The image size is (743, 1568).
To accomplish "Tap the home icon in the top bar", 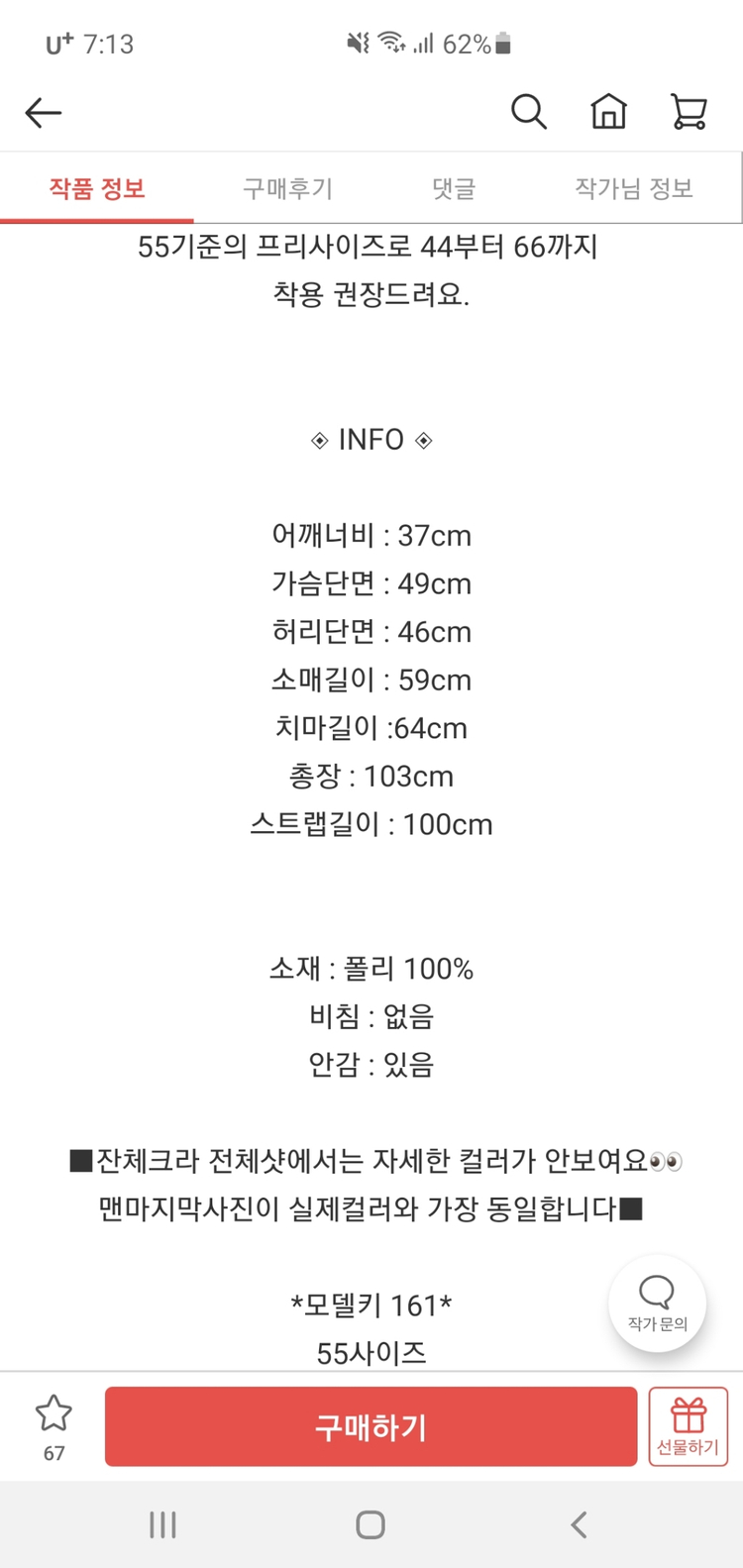I will 610,112.
